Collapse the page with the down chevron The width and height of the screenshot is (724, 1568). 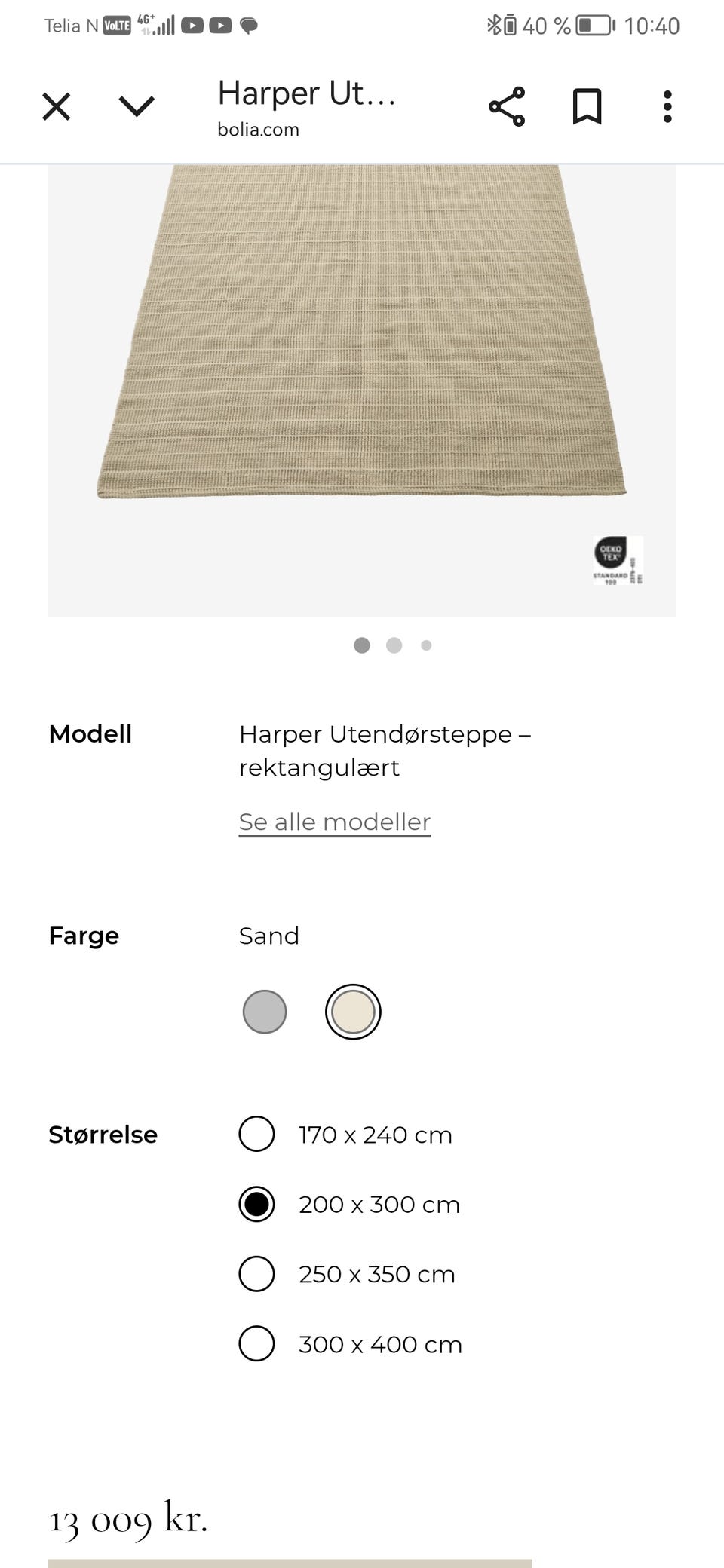[136, 106]
